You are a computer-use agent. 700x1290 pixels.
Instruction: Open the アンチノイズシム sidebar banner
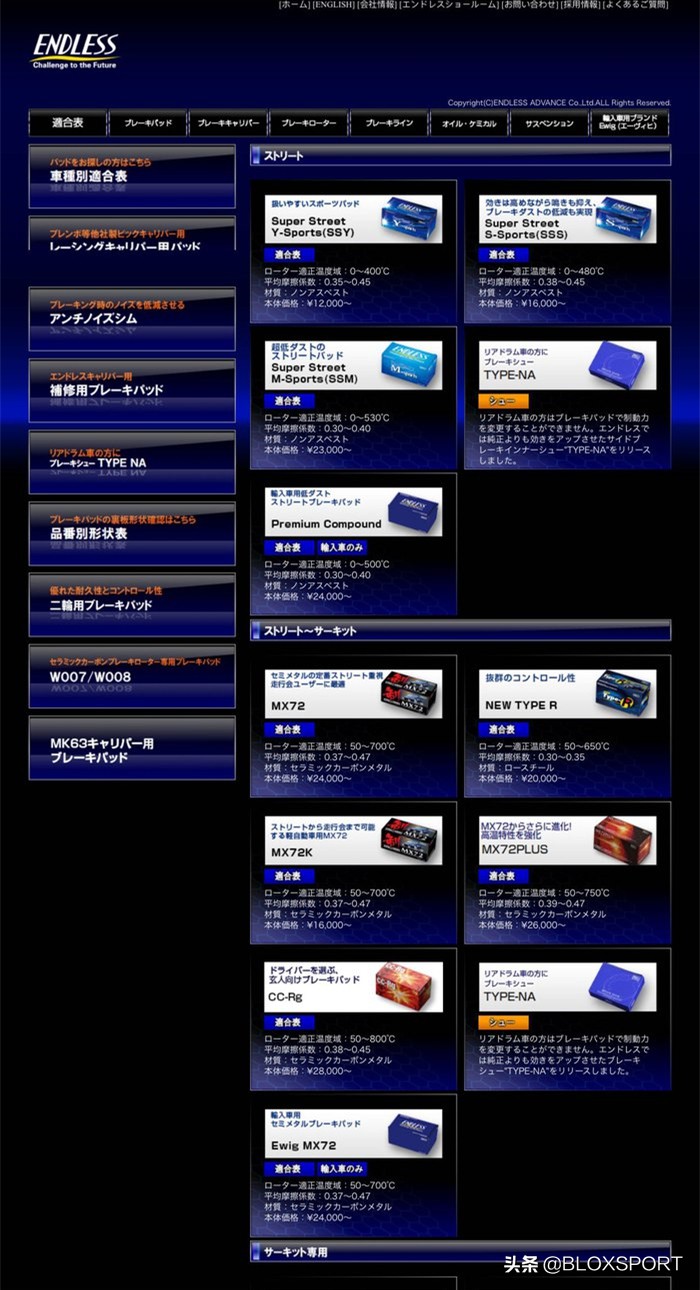pyautogui.click(x=132, y=318)
